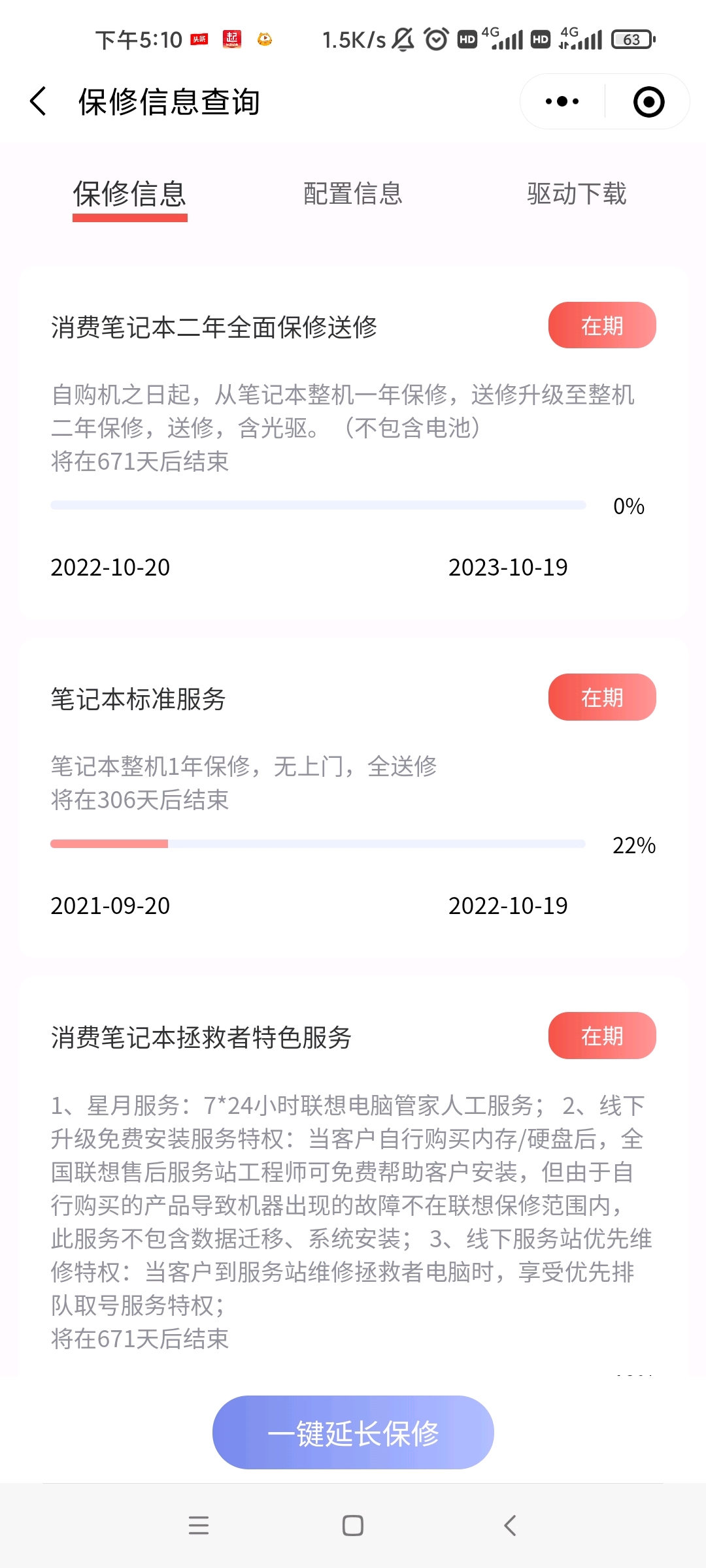706x1568 pixels.
Task: Switch to the 驱动下载 tab
Action: click(577, 194)
